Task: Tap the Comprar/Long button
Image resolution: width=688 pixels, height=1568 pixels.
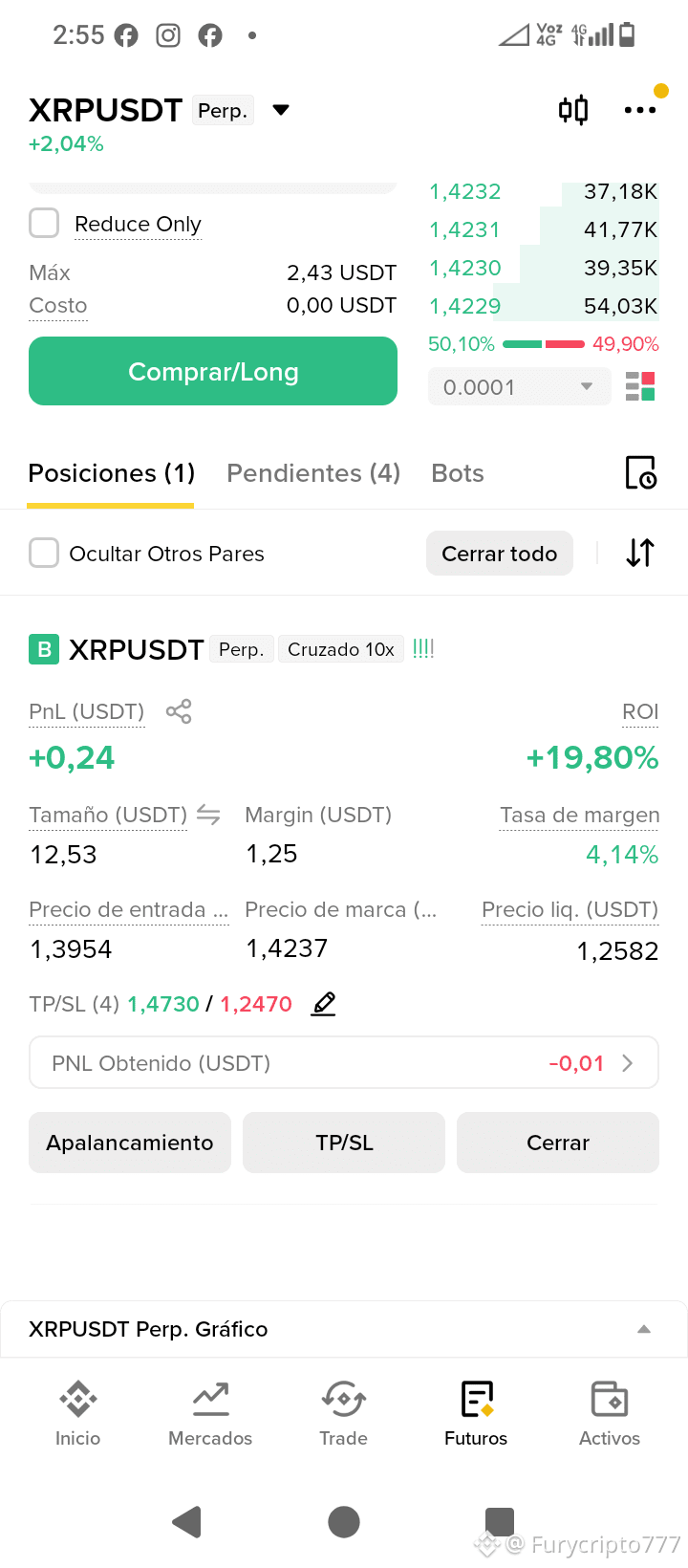Action: [x=213, y=371]
